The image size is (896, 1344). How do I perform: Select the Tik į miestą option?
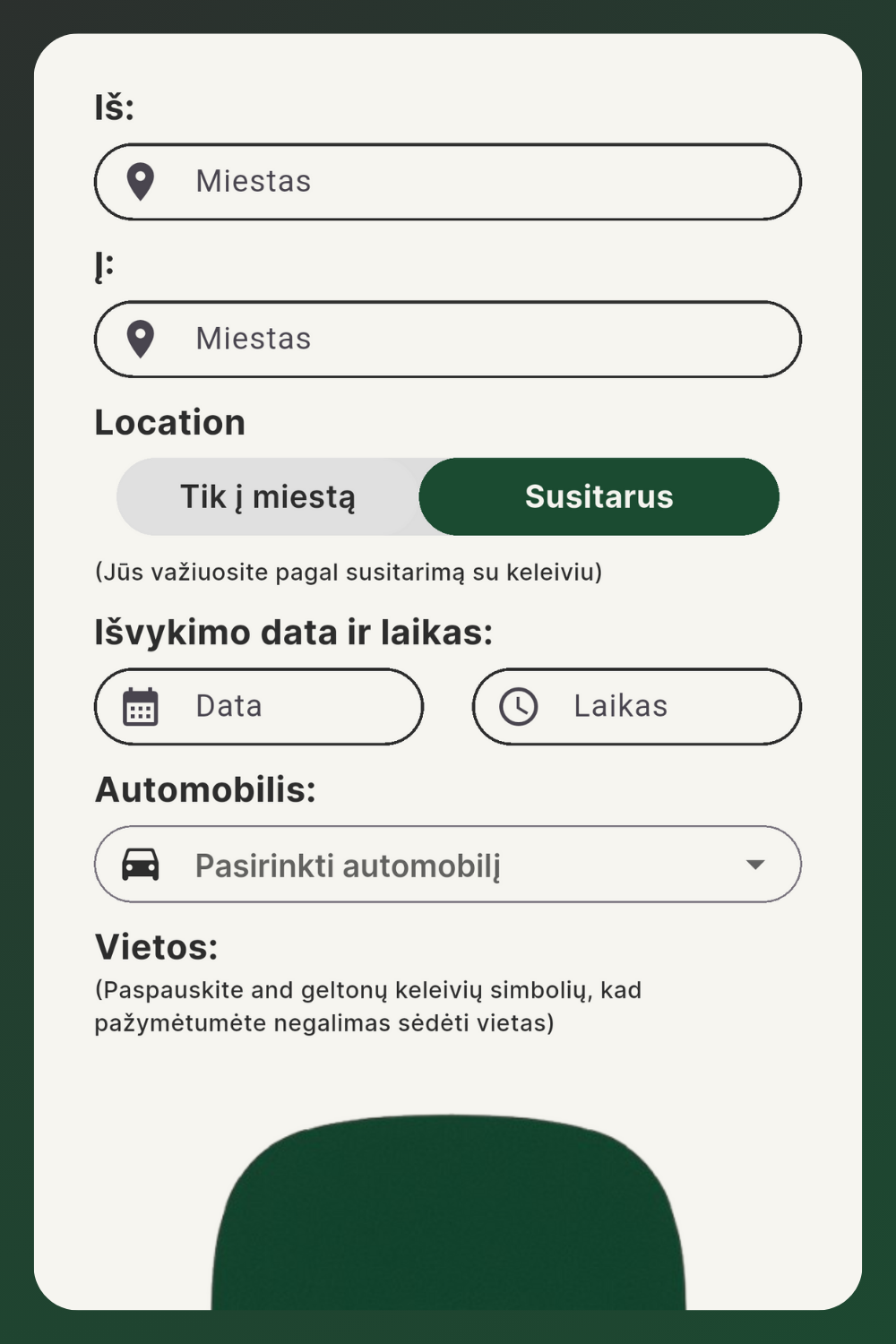(268, 496)
